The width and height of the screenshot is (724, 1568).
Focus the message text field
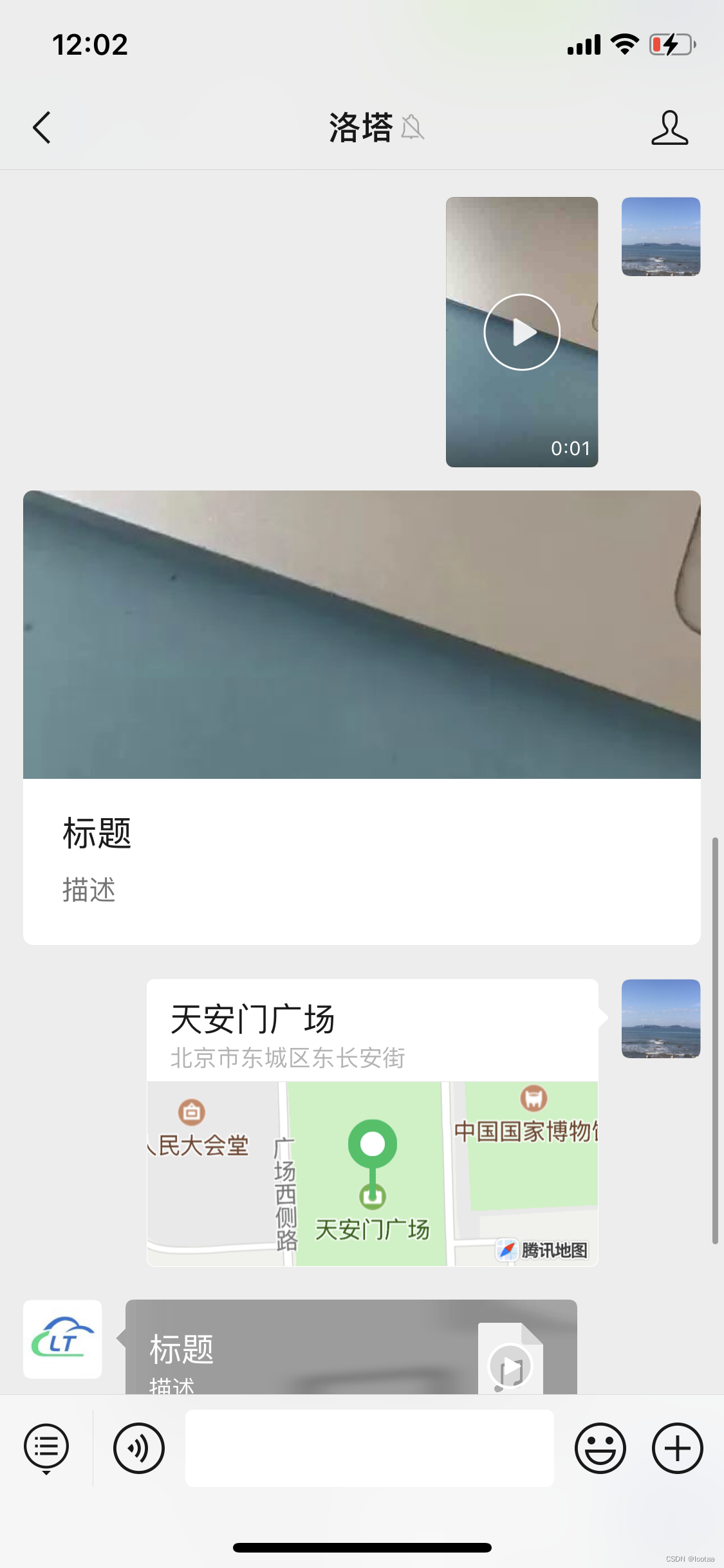point(369,1448)
